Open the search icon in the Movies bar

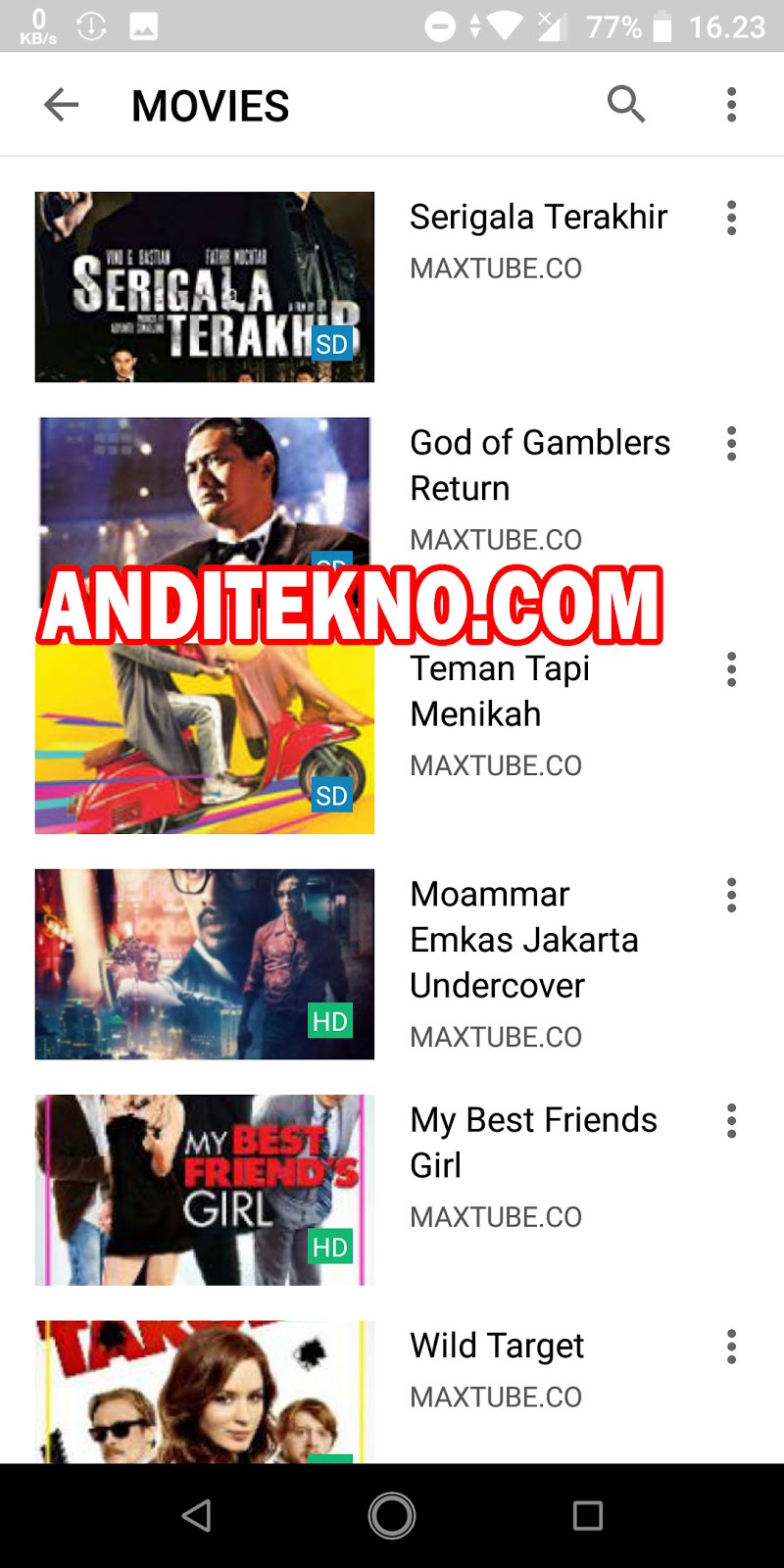point(626,104)
